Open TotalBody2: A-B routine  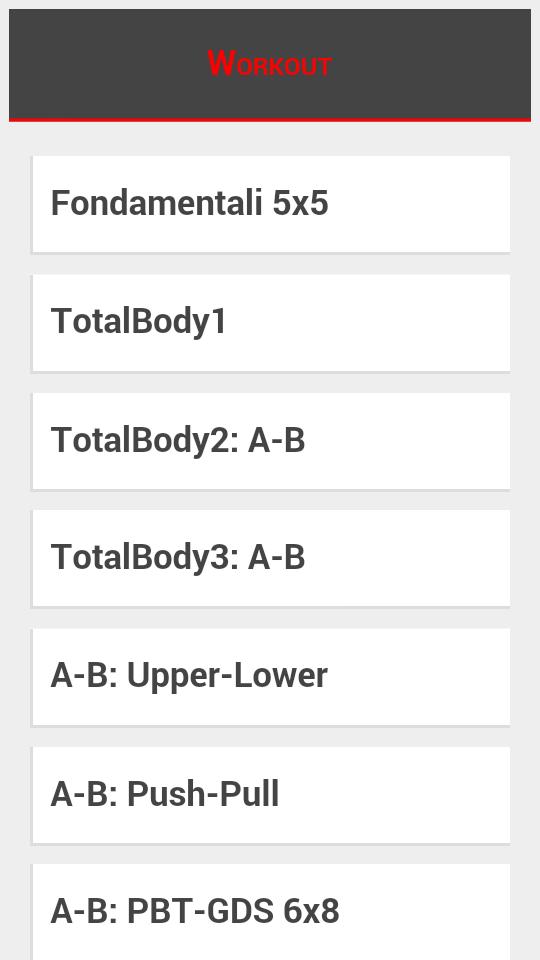point(271,441)
